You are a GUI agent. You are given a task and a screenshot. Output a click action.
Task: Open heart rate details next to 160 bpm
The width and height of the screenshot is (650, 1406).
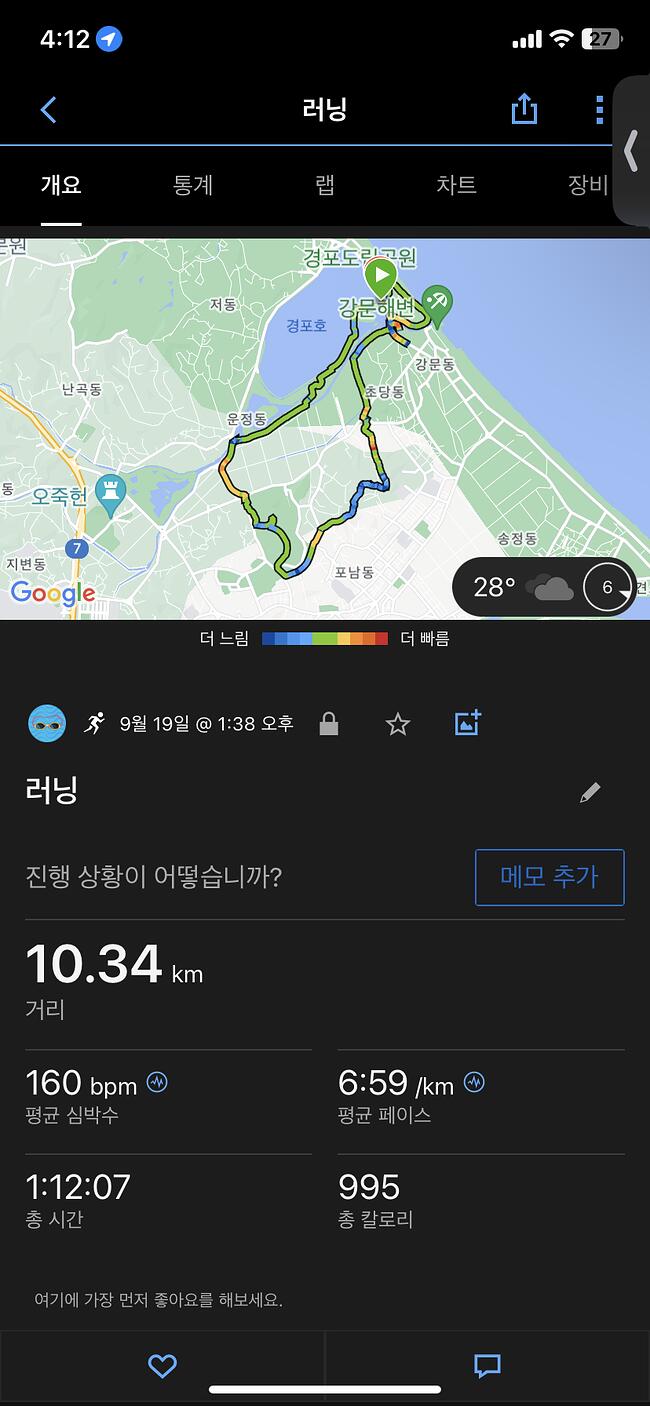[157, 1082]
